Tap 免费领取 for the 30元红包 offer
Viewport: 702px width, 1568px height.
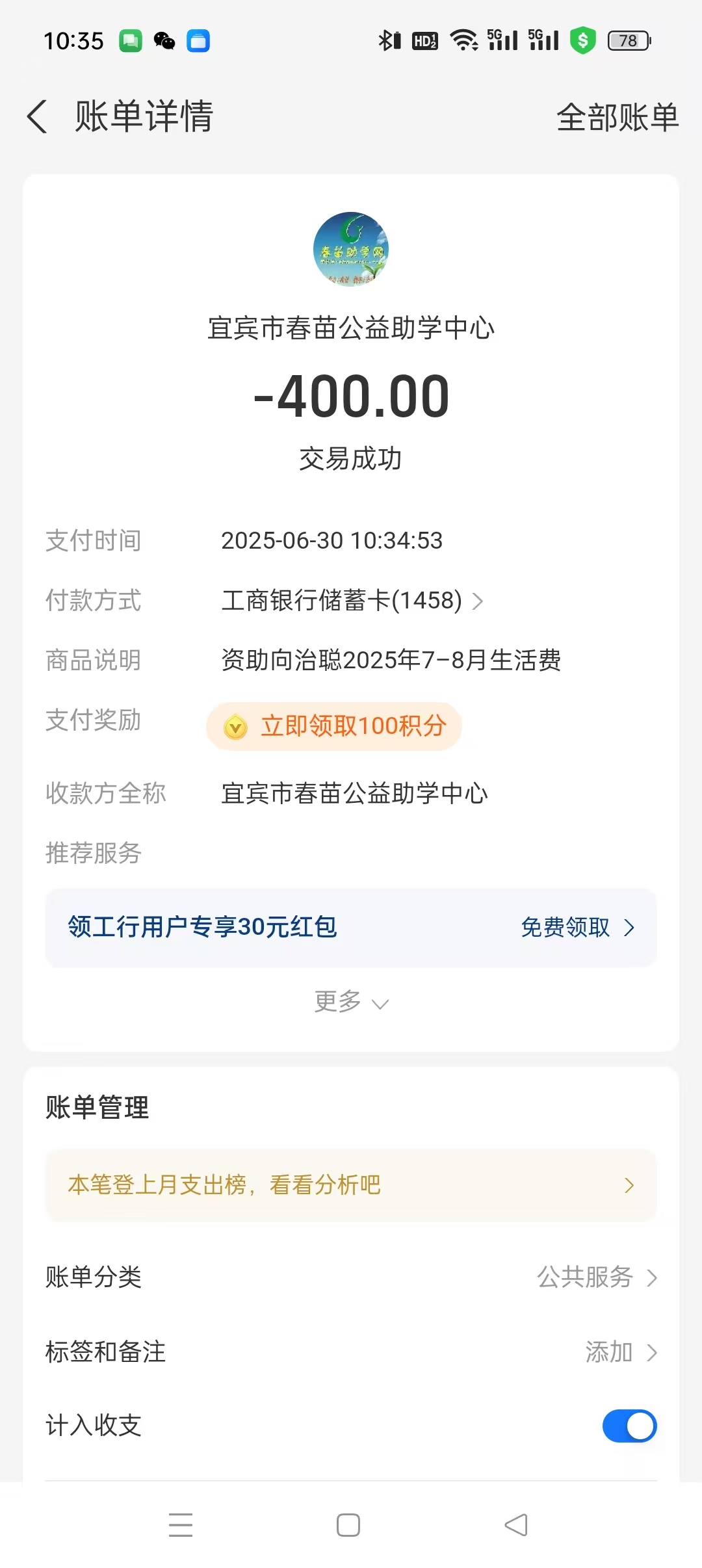click(578, 927)
